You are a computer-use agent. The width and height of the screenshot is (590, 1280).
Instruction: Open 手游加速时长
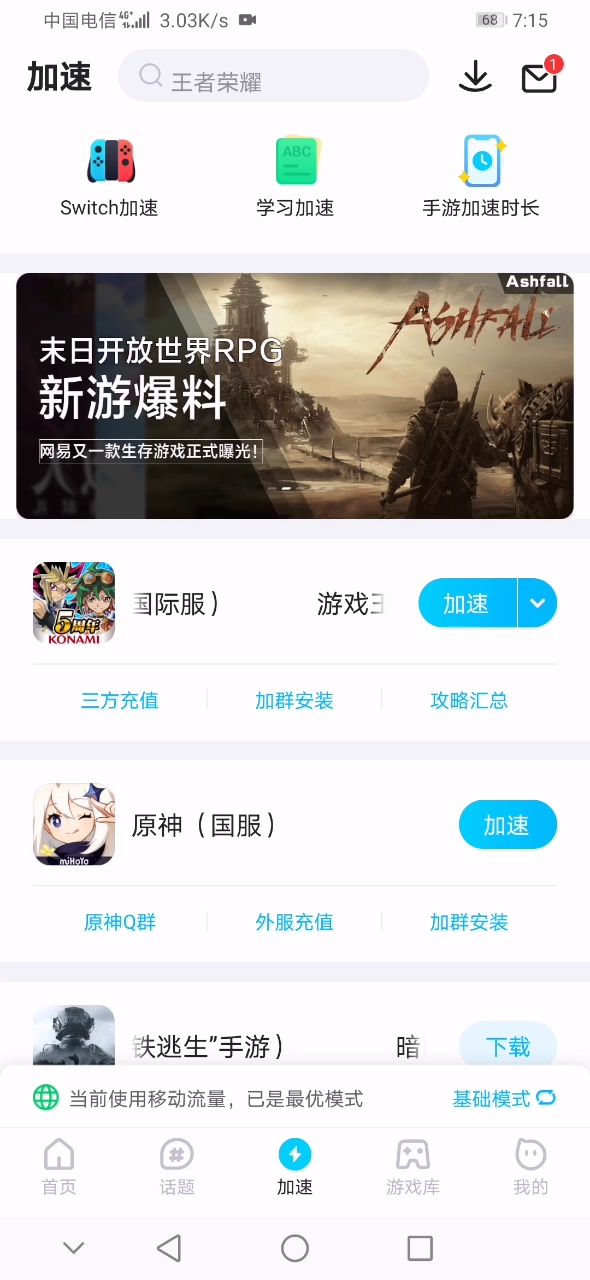pos(481,178)
